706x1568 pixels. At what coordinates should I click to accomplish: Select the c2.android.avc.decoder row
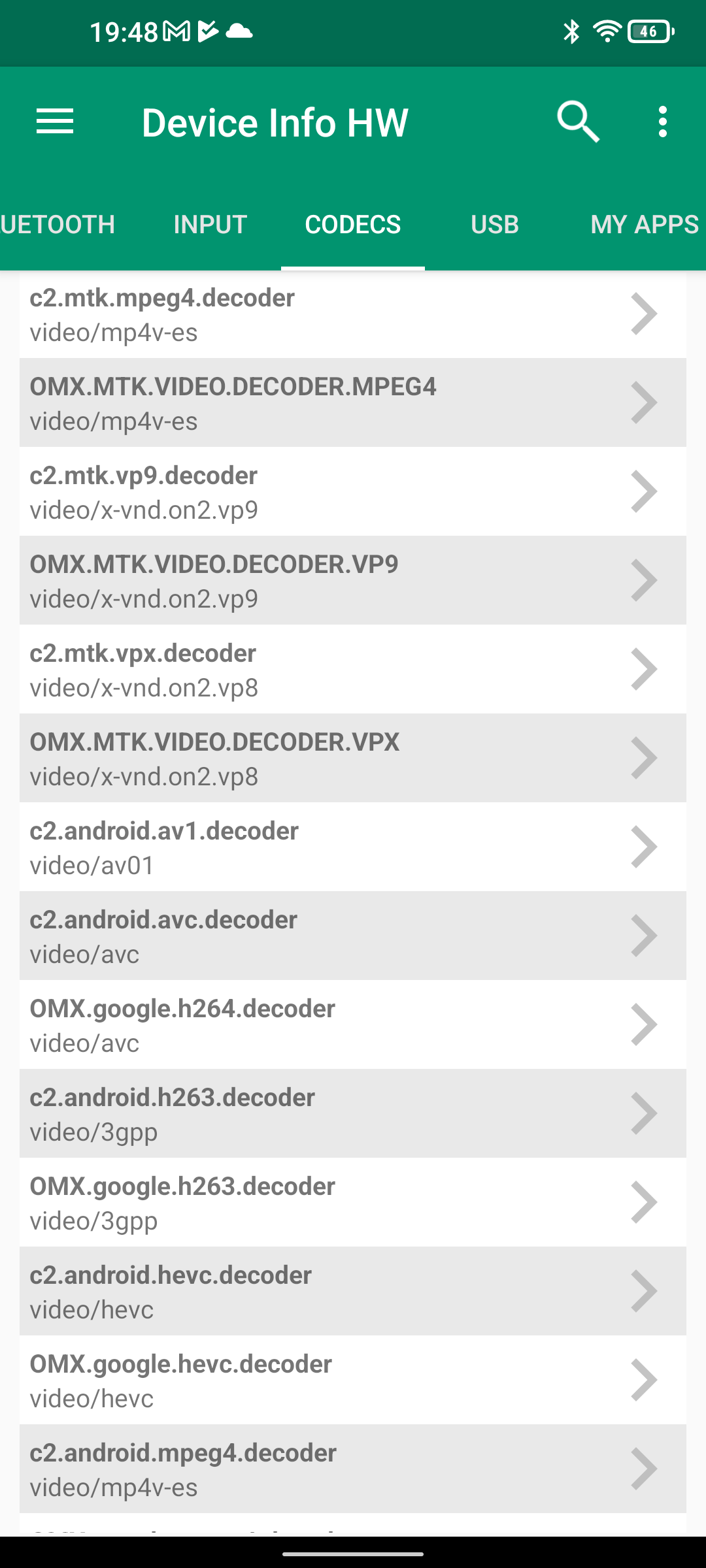pos(353,936)
